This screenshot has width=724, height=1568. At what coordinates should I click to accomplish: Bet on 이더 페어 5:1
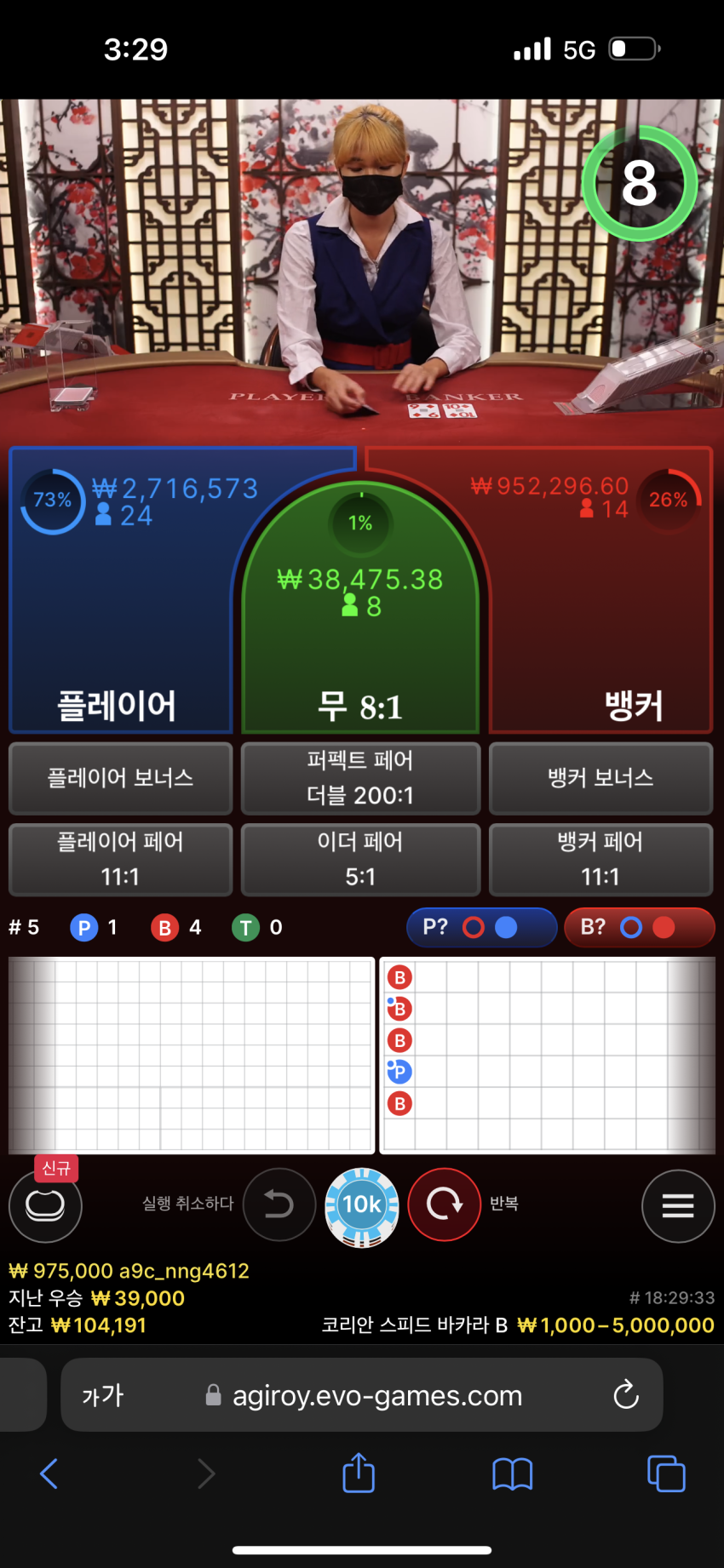click(360, 859)
